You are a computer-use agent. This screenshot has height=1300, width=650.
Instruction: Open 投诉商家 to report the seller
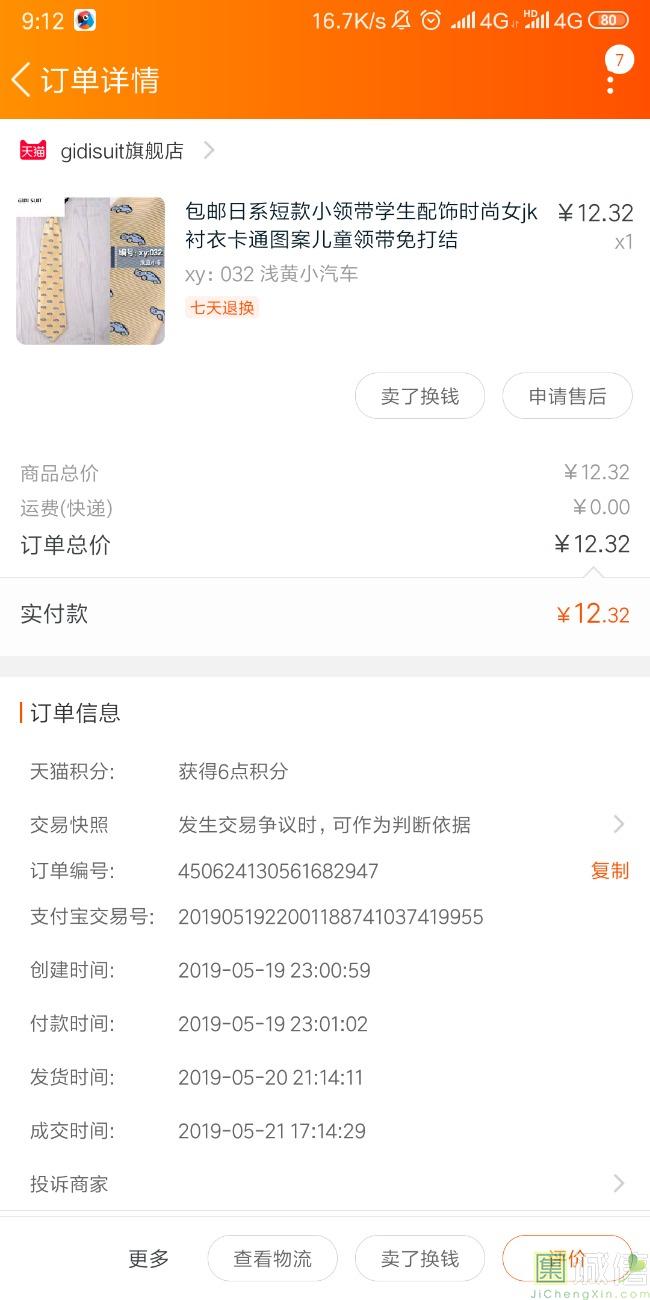[324, 1184]
